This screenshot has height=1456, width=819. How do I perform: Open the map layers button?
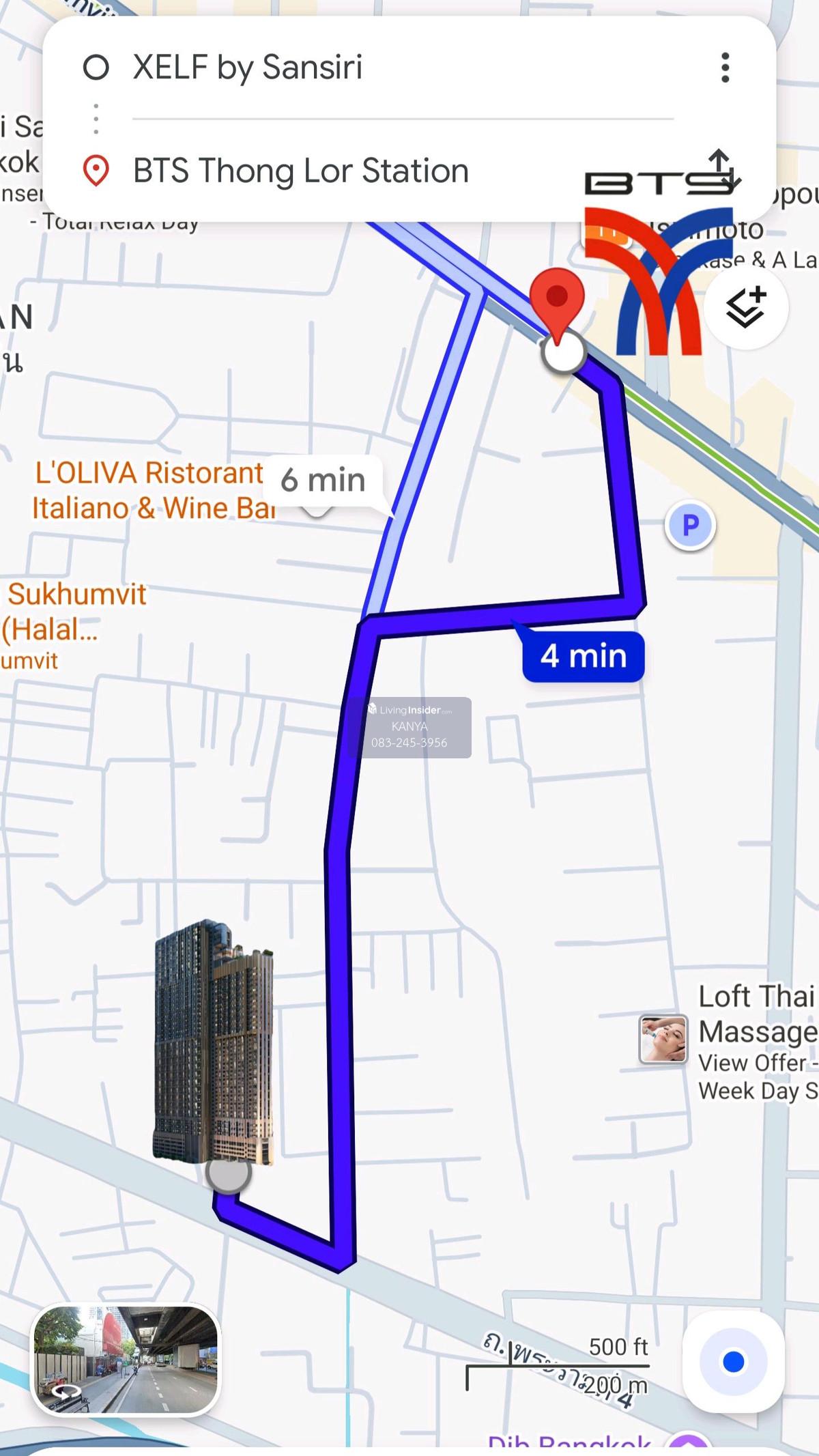[745, 309]
